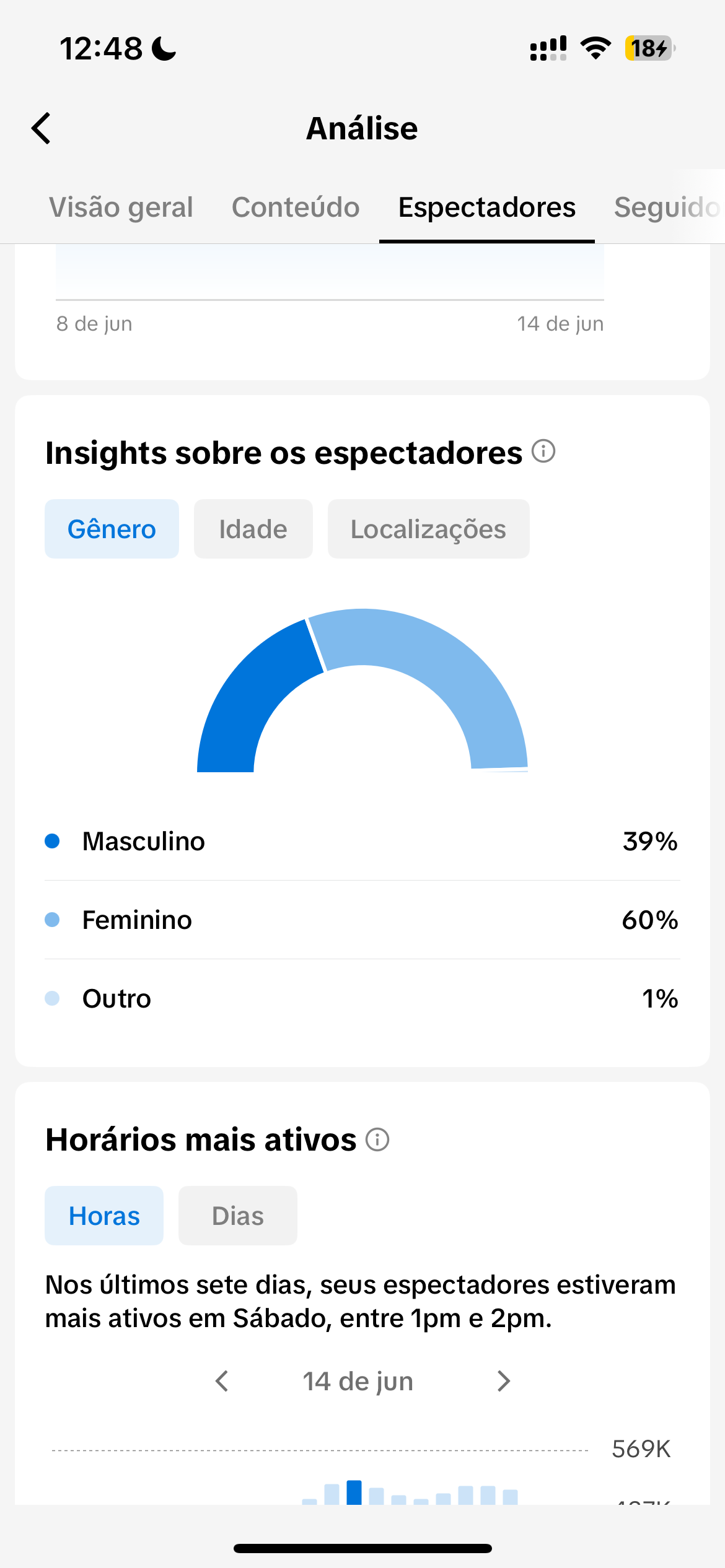This screenshot has height=1568, width=725.
Task: Open info icon beside Horários mais ativos
Action: click(377, 1139)
